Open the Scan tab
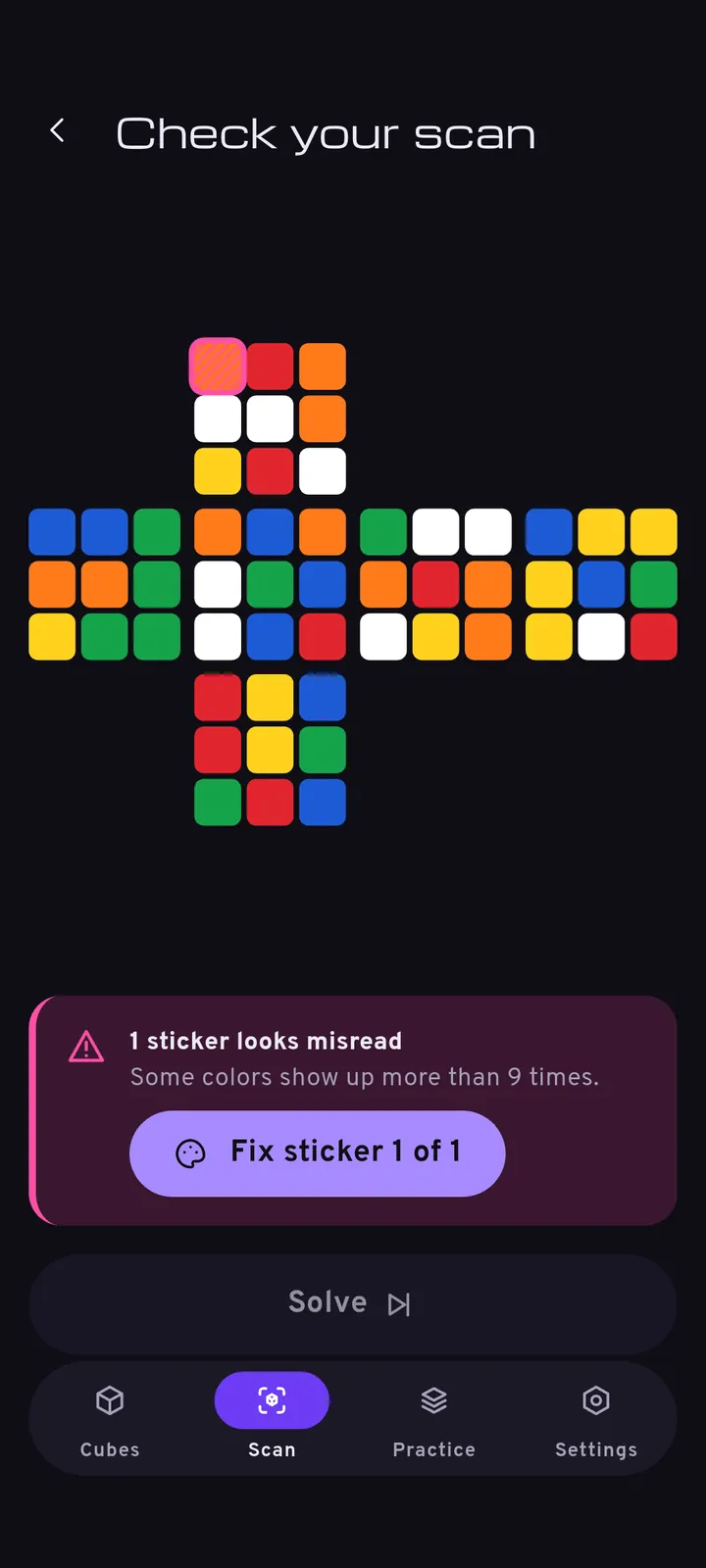 click(272, 1420)
